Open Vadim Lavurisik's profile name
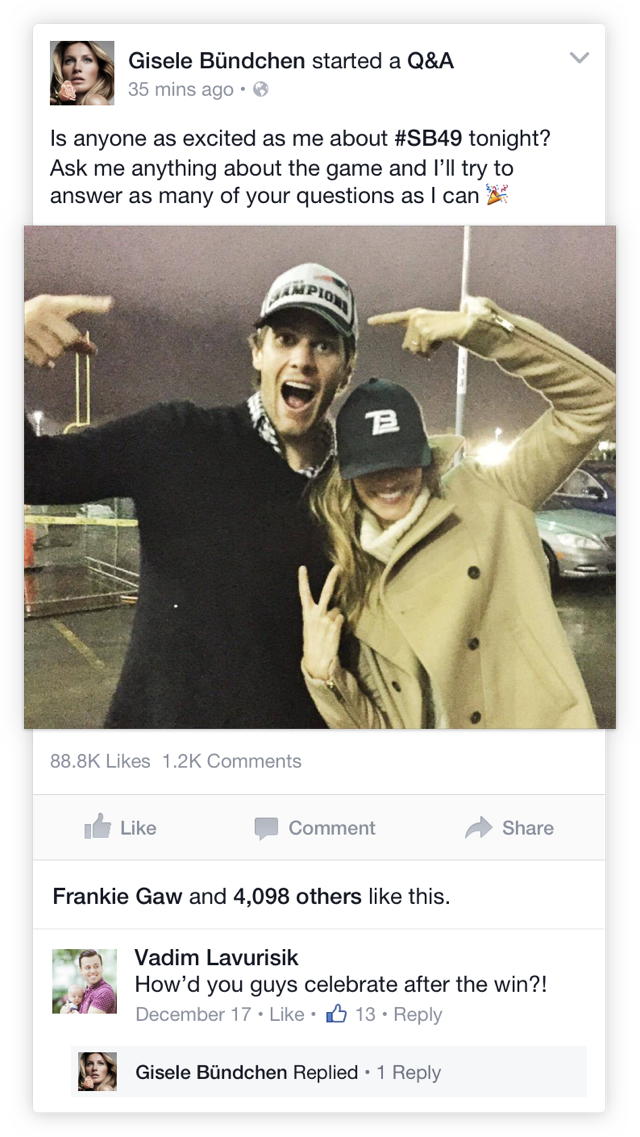 pyautogui.click(x=217, y=957)
